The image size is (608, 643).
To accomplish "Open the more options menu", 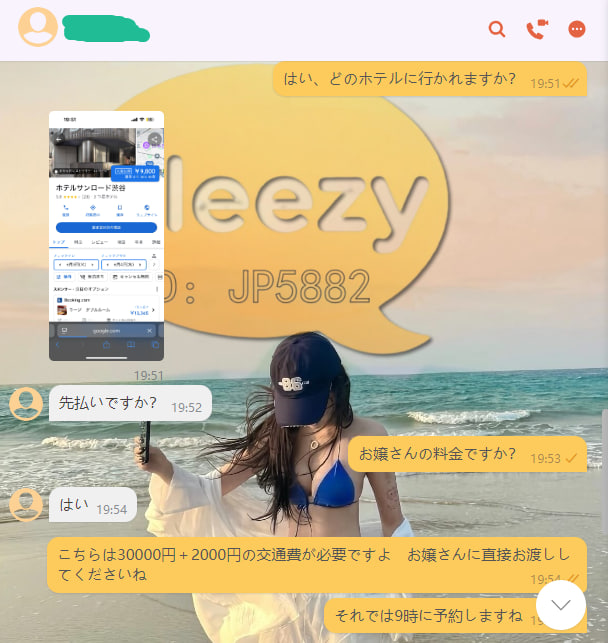I will coord(577,29).
